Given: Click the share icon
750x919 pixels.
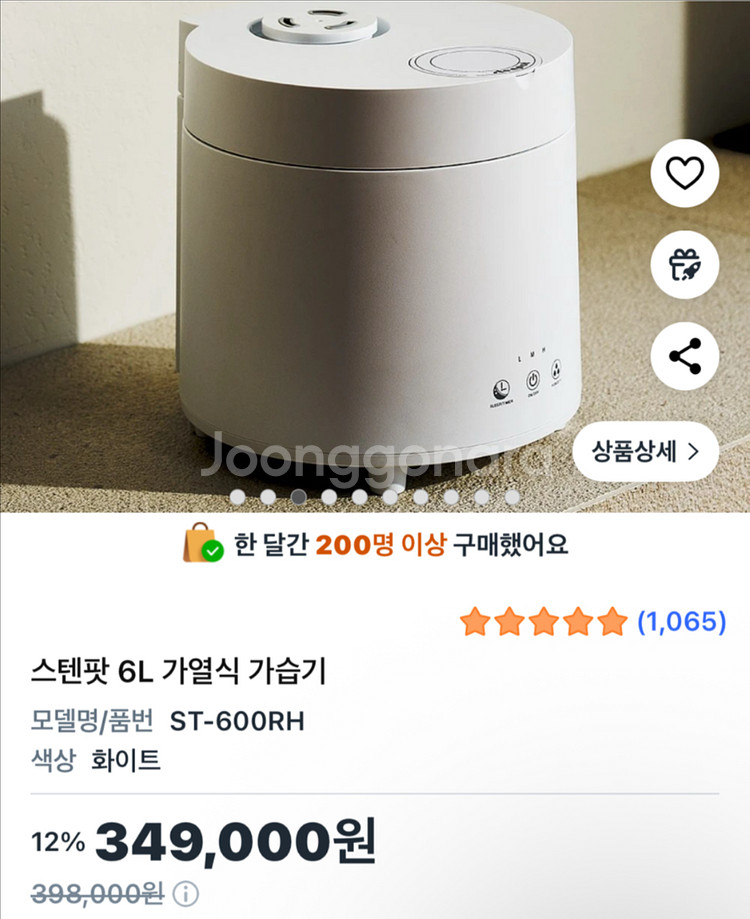Looking at the screenshot, I should coord(684,353).
